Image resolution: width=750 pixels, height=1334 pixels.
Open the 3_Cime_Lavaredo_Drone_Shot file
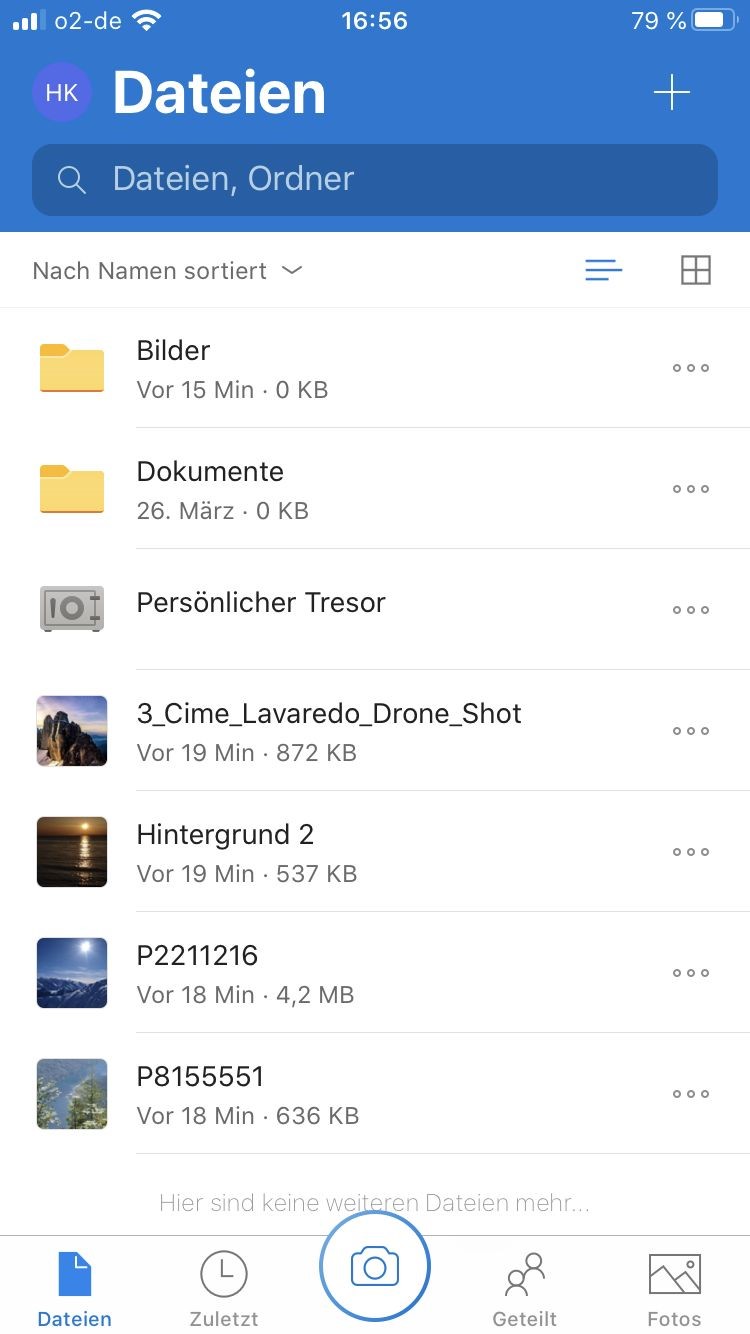click(375, 731)
